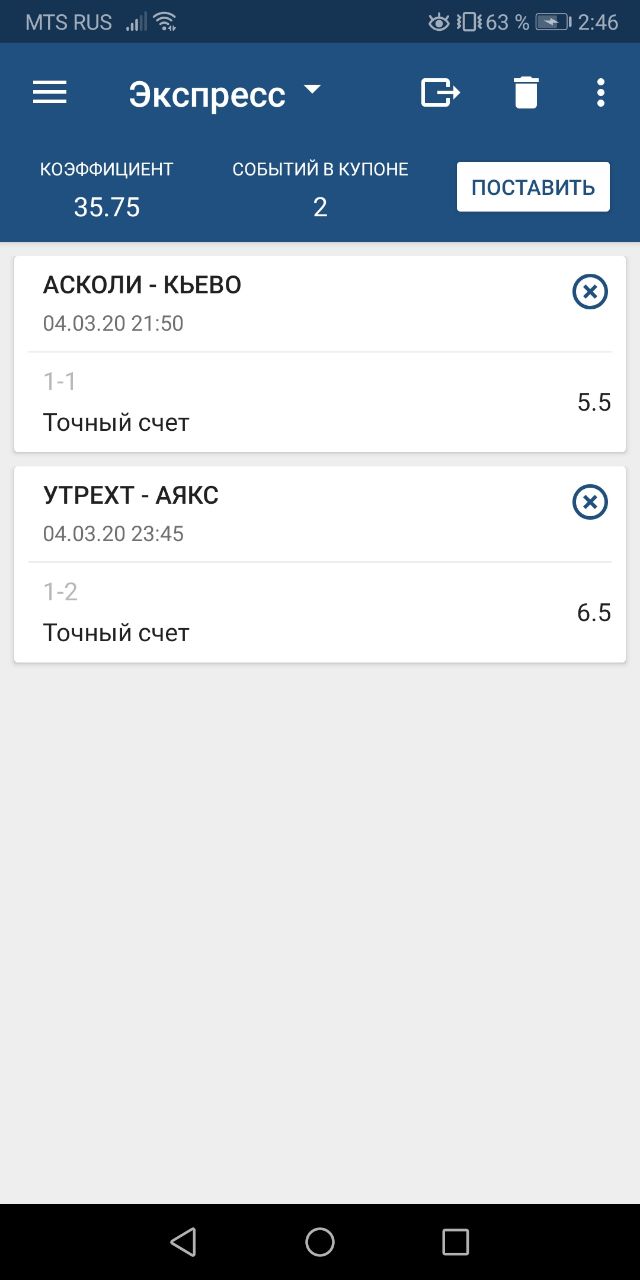
Task: Clear the coupon with trash icon
Action: point(526,93)
